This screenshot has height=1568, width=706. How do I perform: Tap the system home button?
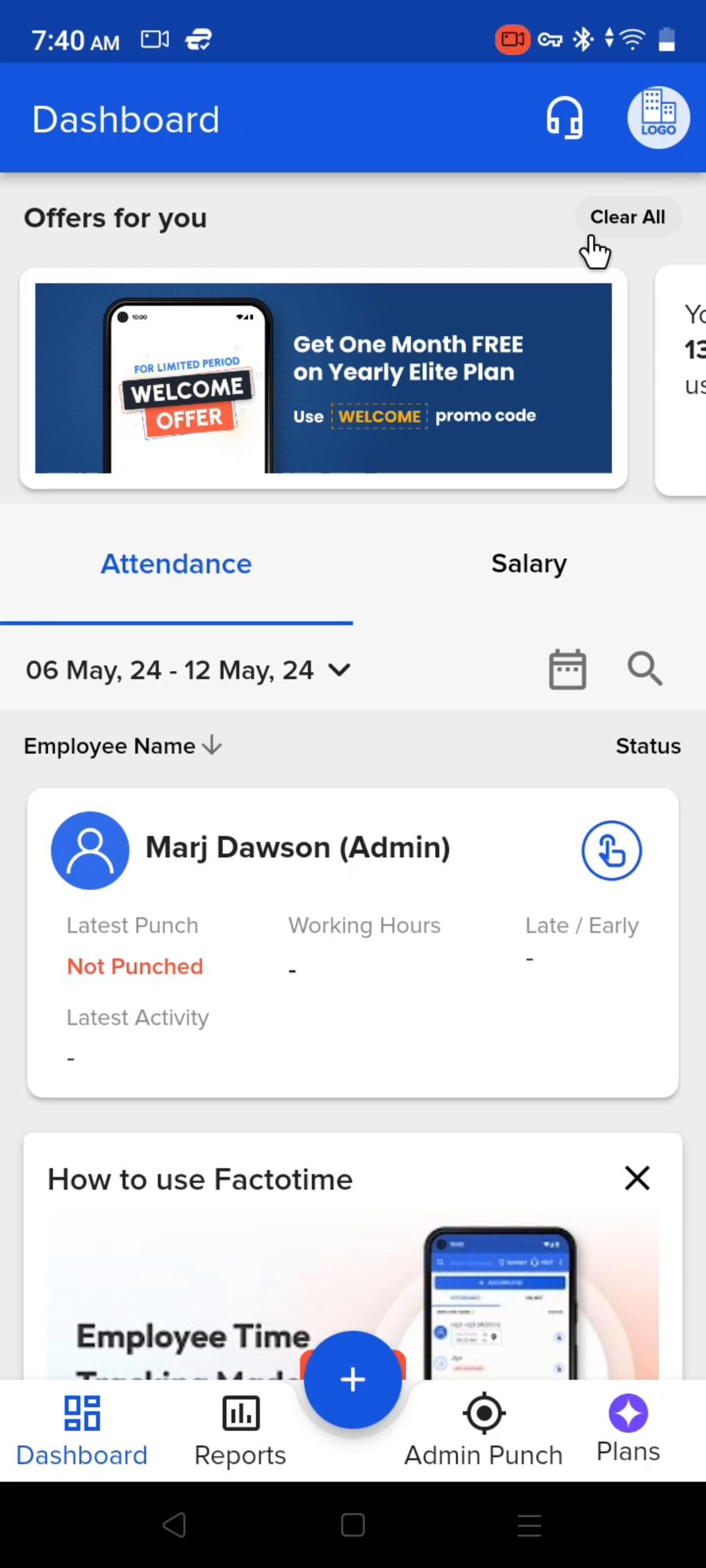coord(353,1526)
